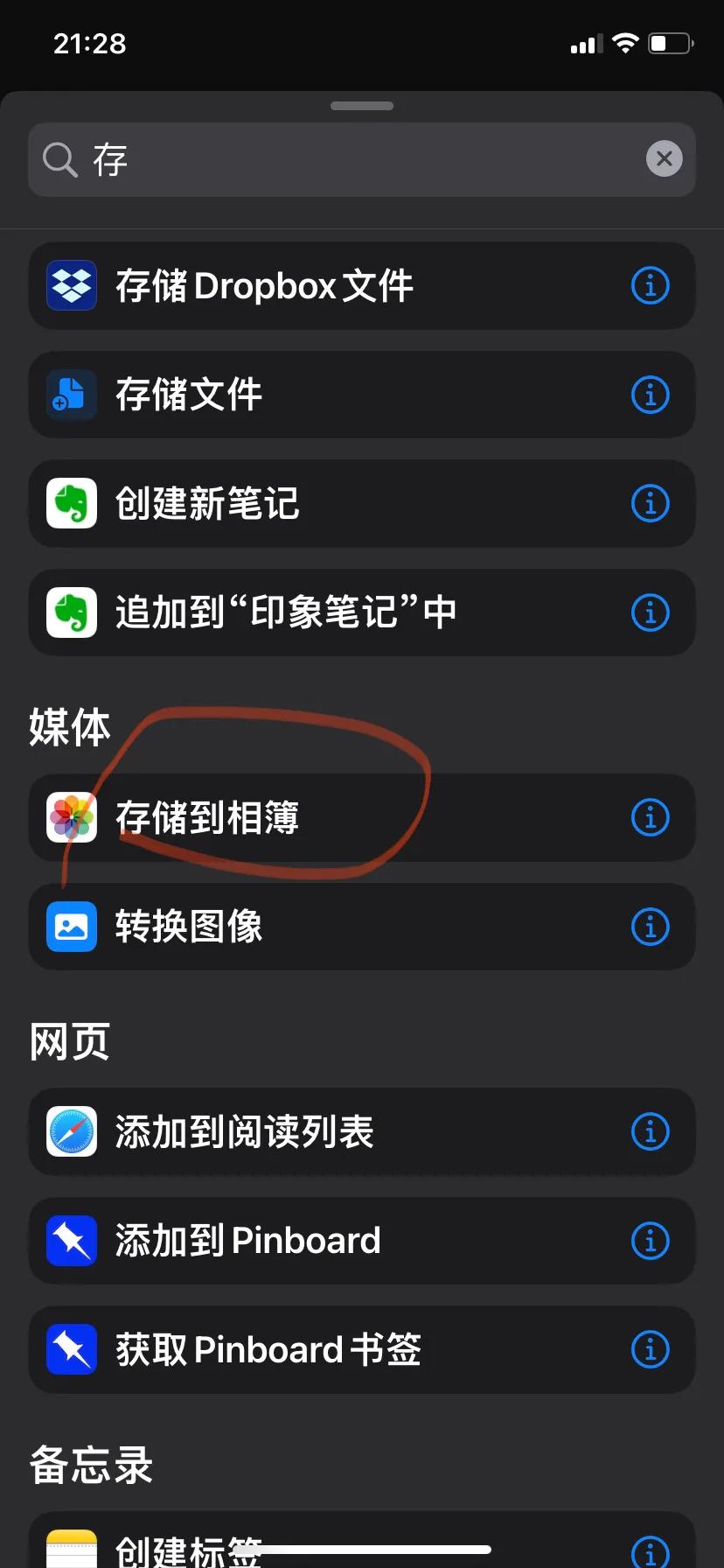
Task: Open info for 添加到 Pinboard
Action: [x=650, y=1241]
